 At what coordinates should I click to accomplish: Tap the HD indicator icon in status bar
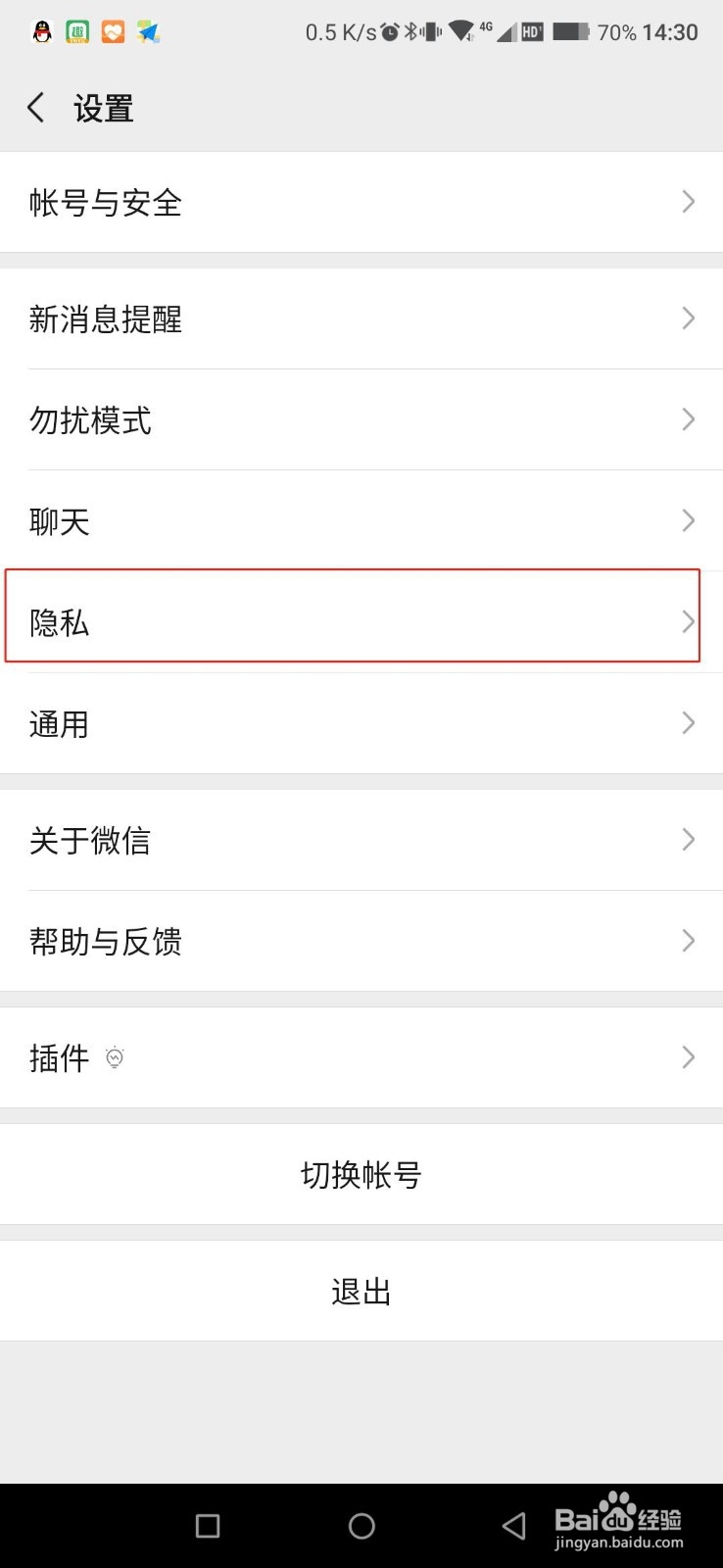point(534,31)
